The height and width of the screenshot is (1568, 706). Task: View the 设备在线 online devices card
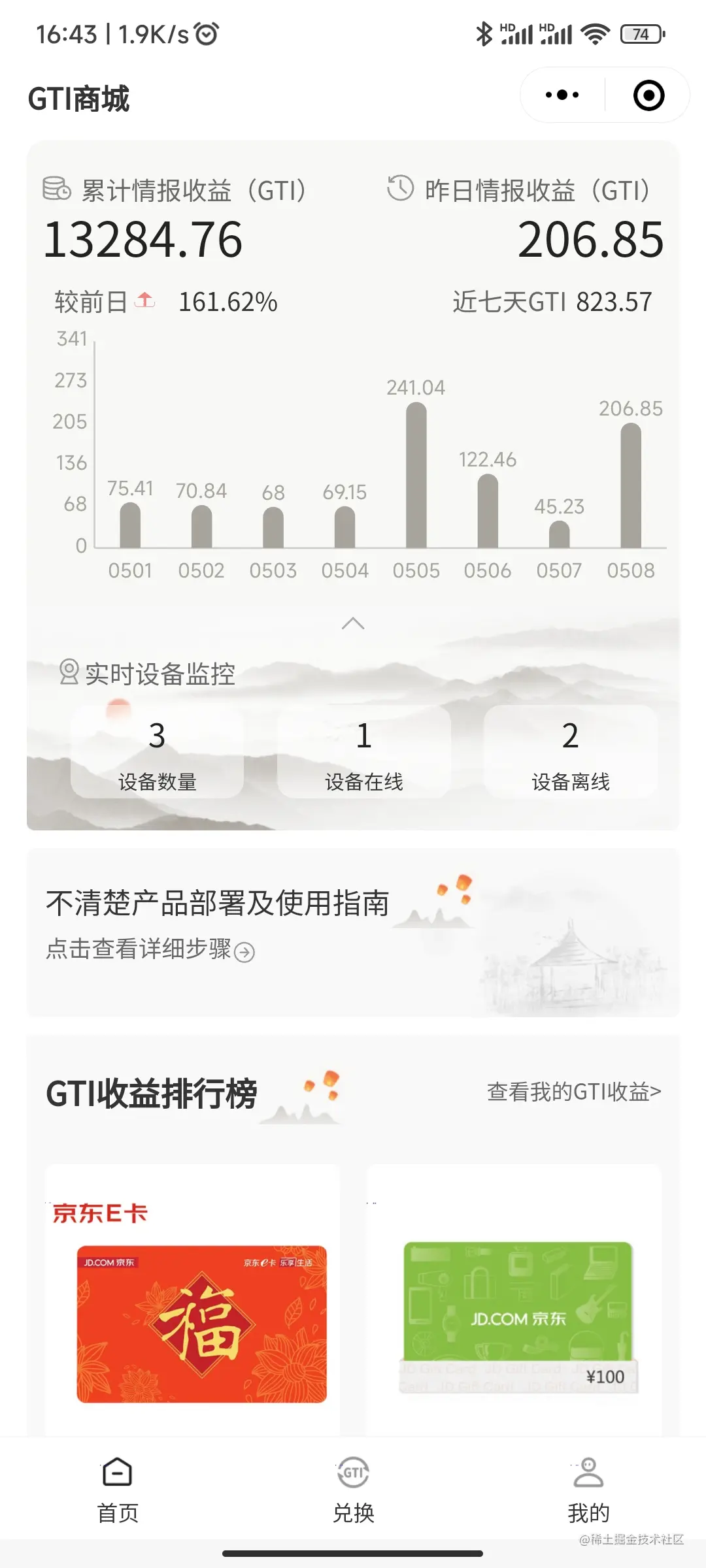pyautogui.click(x=364, y=753)
